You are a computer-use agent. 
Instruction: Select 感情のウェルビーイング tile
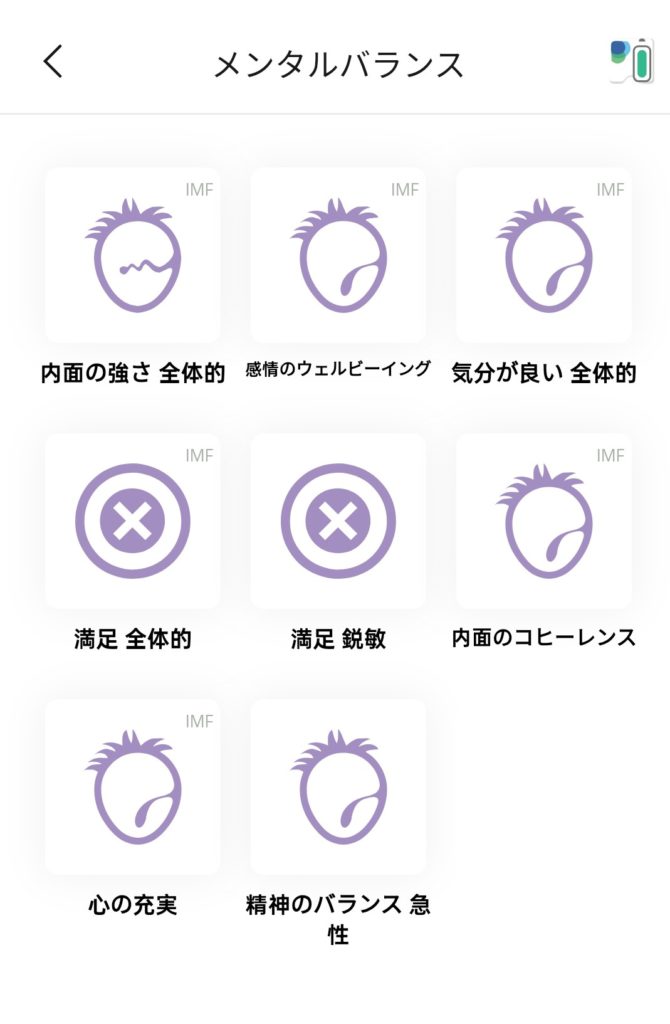(x=338, y=256)
